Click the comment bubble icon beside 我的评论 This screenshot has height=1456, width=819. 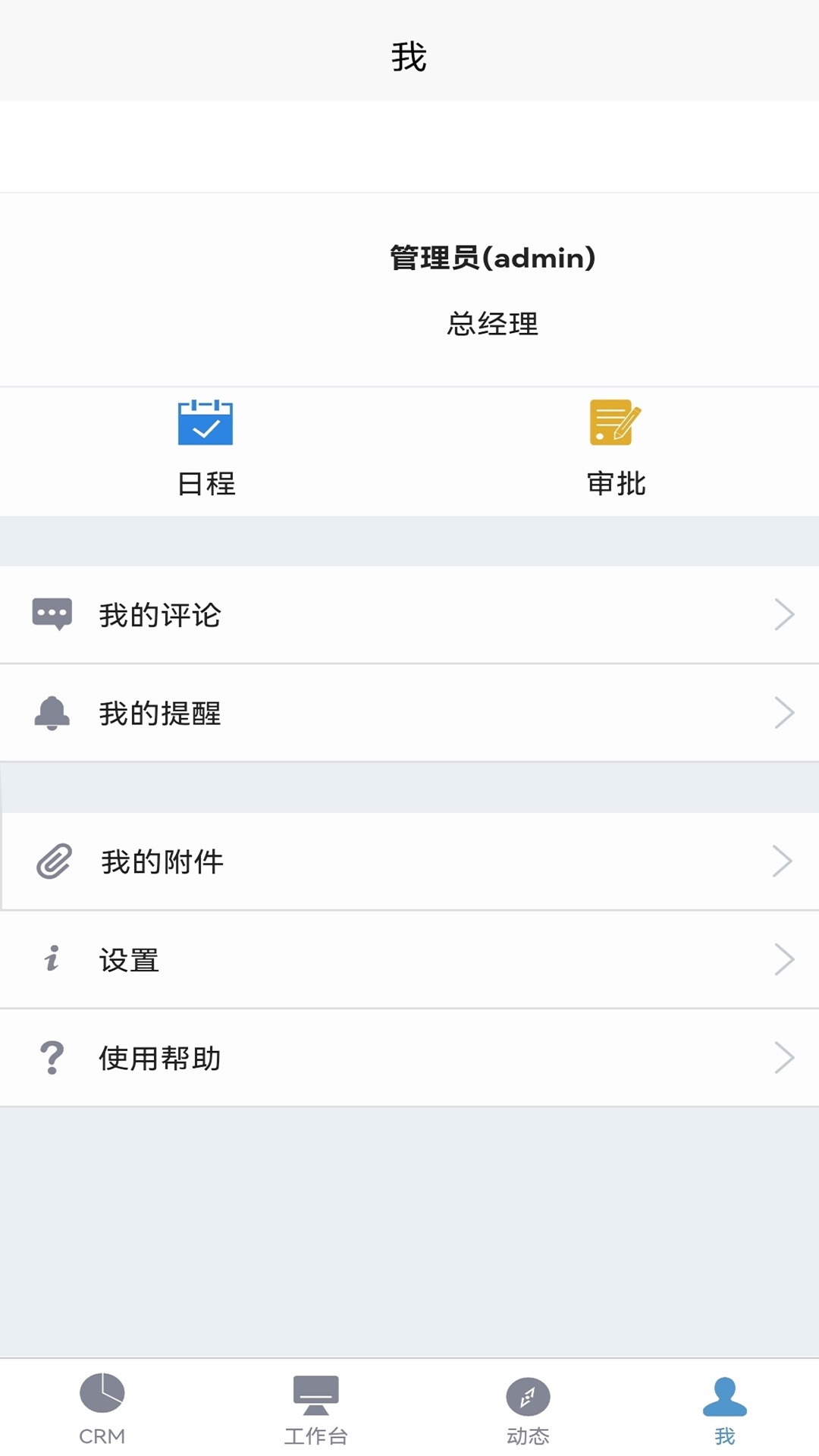52,614
